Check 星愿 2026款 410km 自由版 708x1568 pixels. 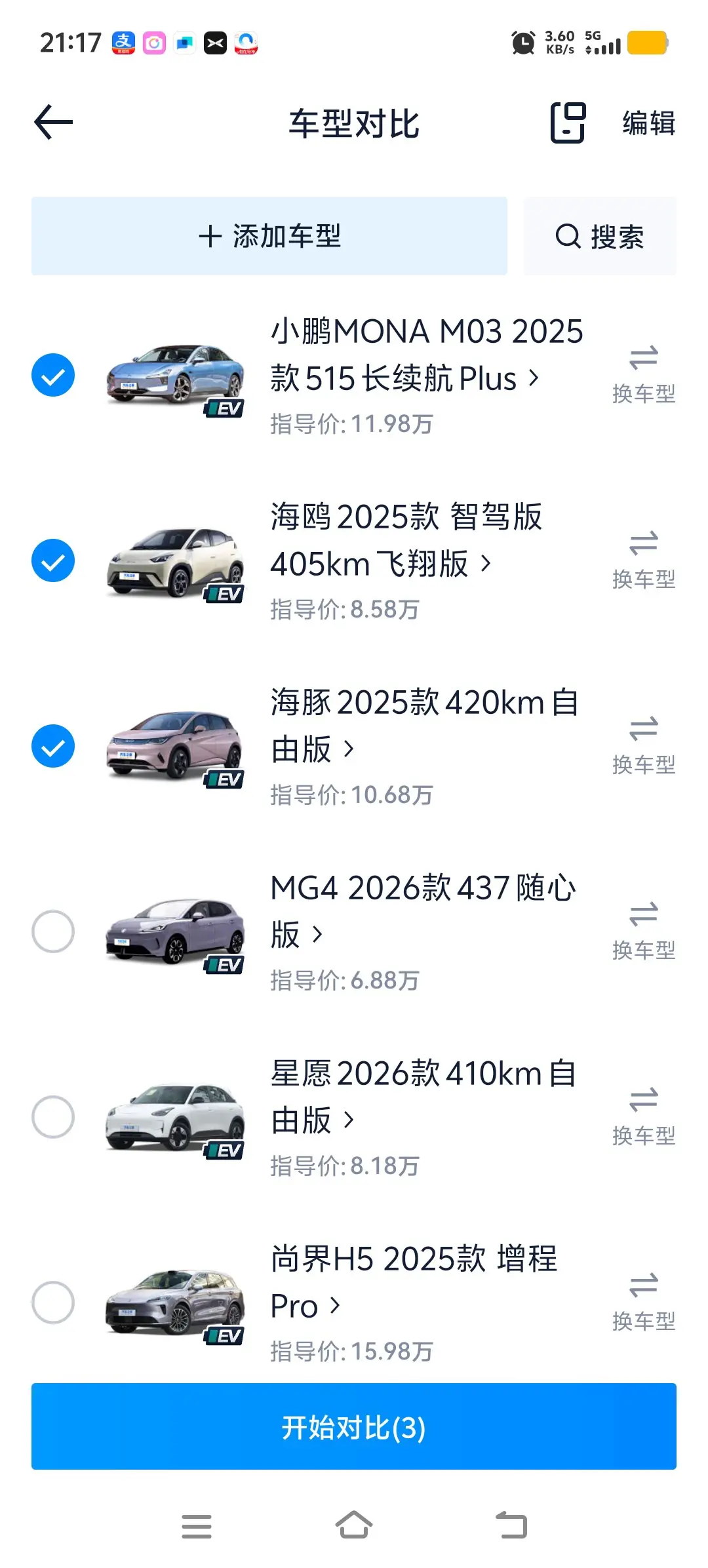tap(53, 1117)
